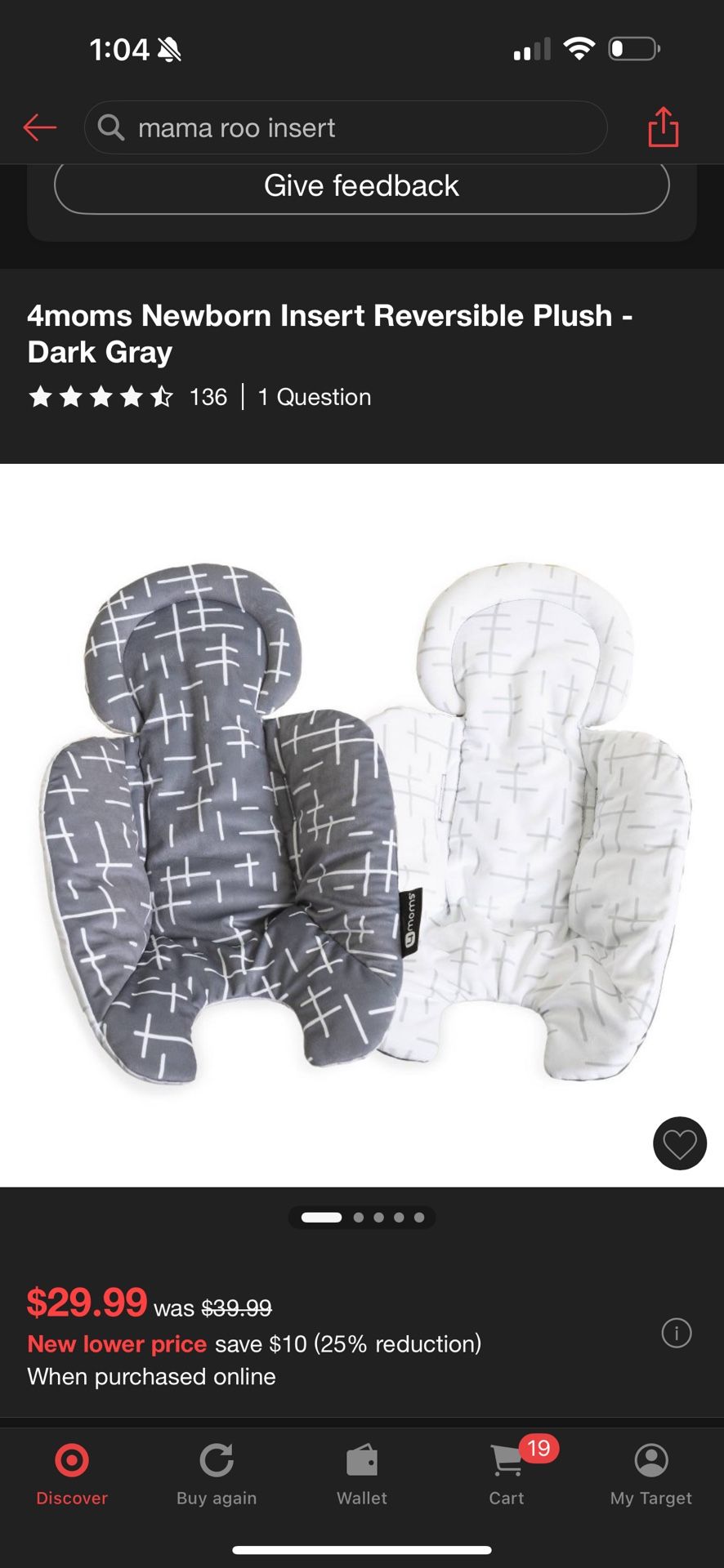The height and width of the screenshot is (1568, 724).
Task: Tap the image carousel page indicator
Action: pyautogui.click(x=361, y=1218)
